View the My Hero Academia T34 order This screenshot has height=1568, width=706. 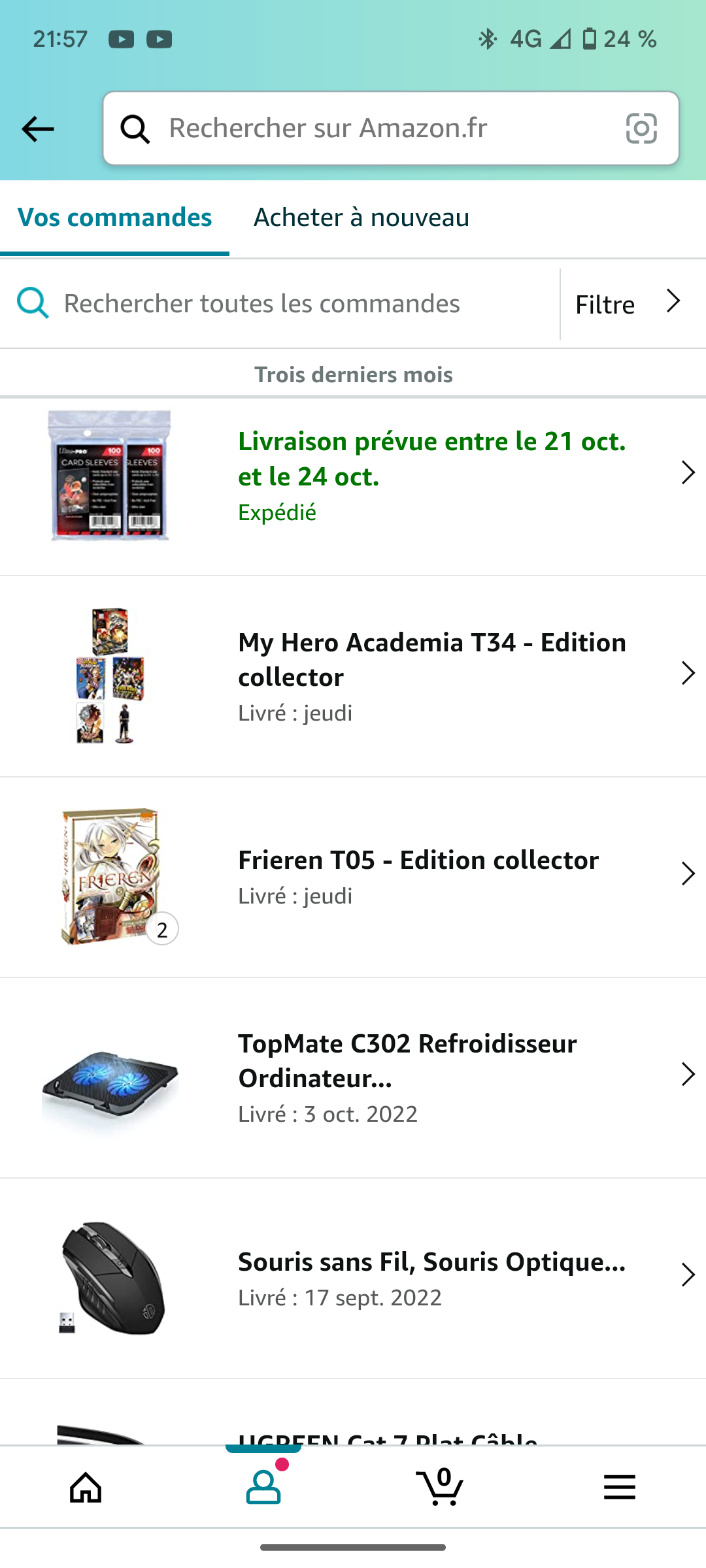[x=353, y=676]
